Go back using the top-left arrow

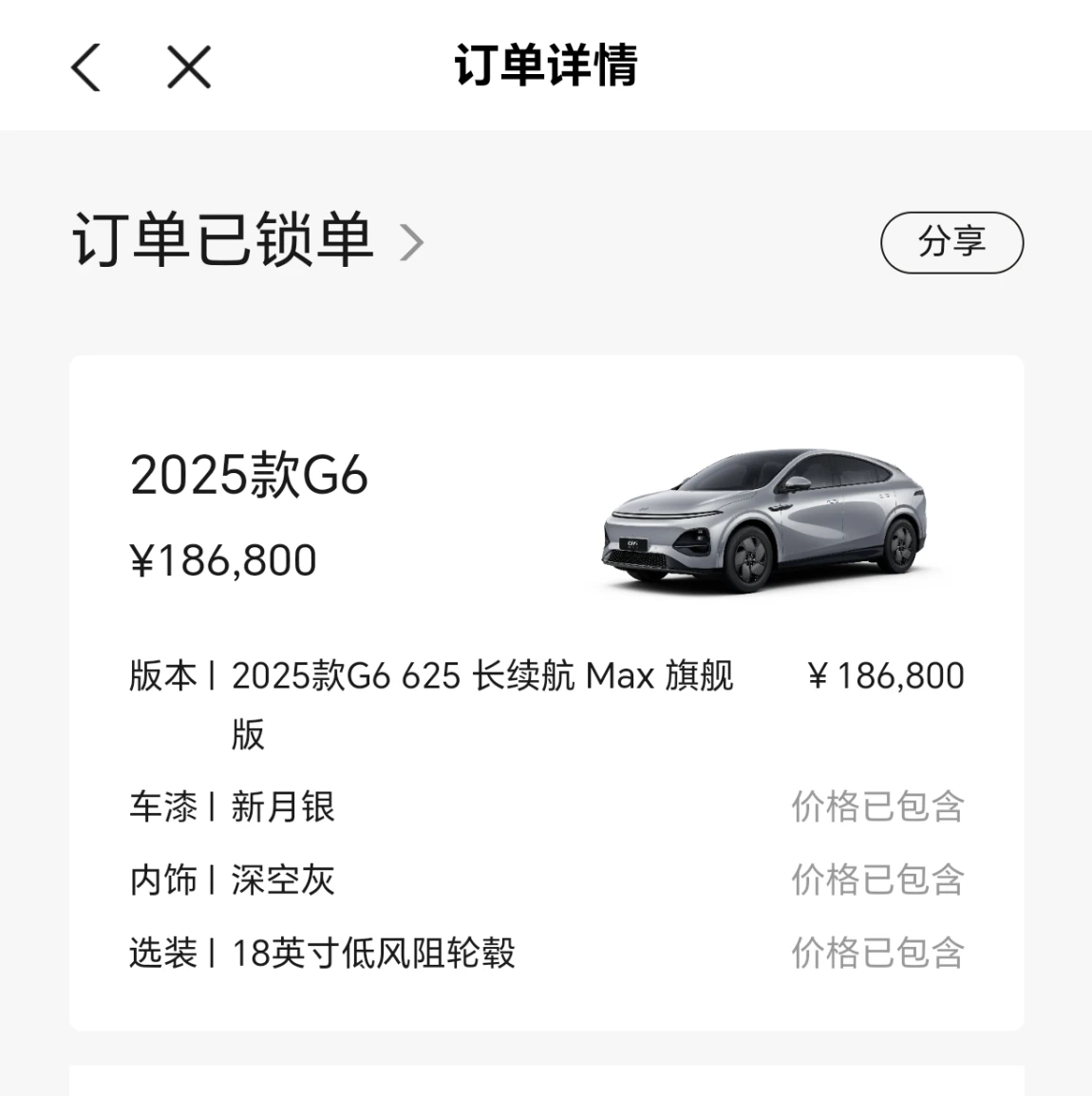(85, 67)
